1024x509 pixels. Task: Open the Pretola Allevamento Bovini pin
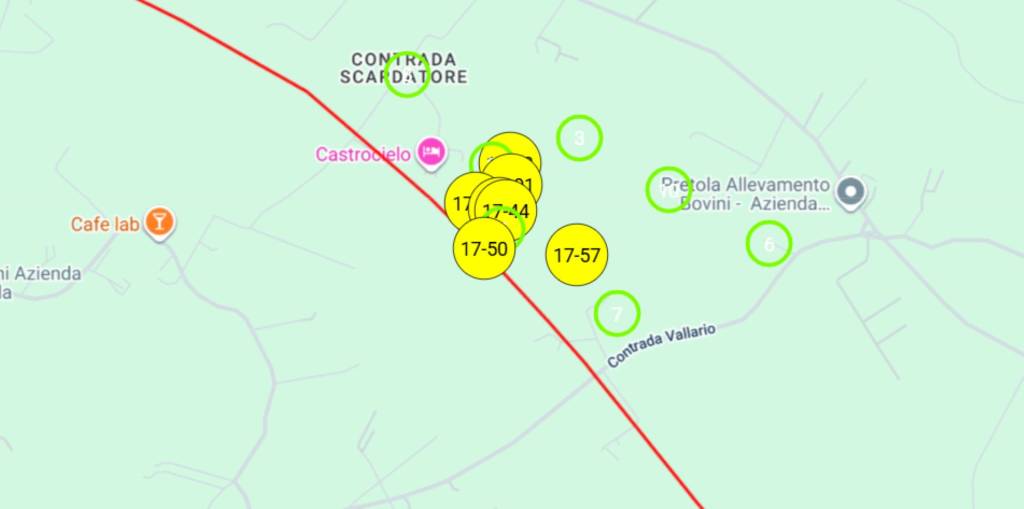(x=850, y=190)
